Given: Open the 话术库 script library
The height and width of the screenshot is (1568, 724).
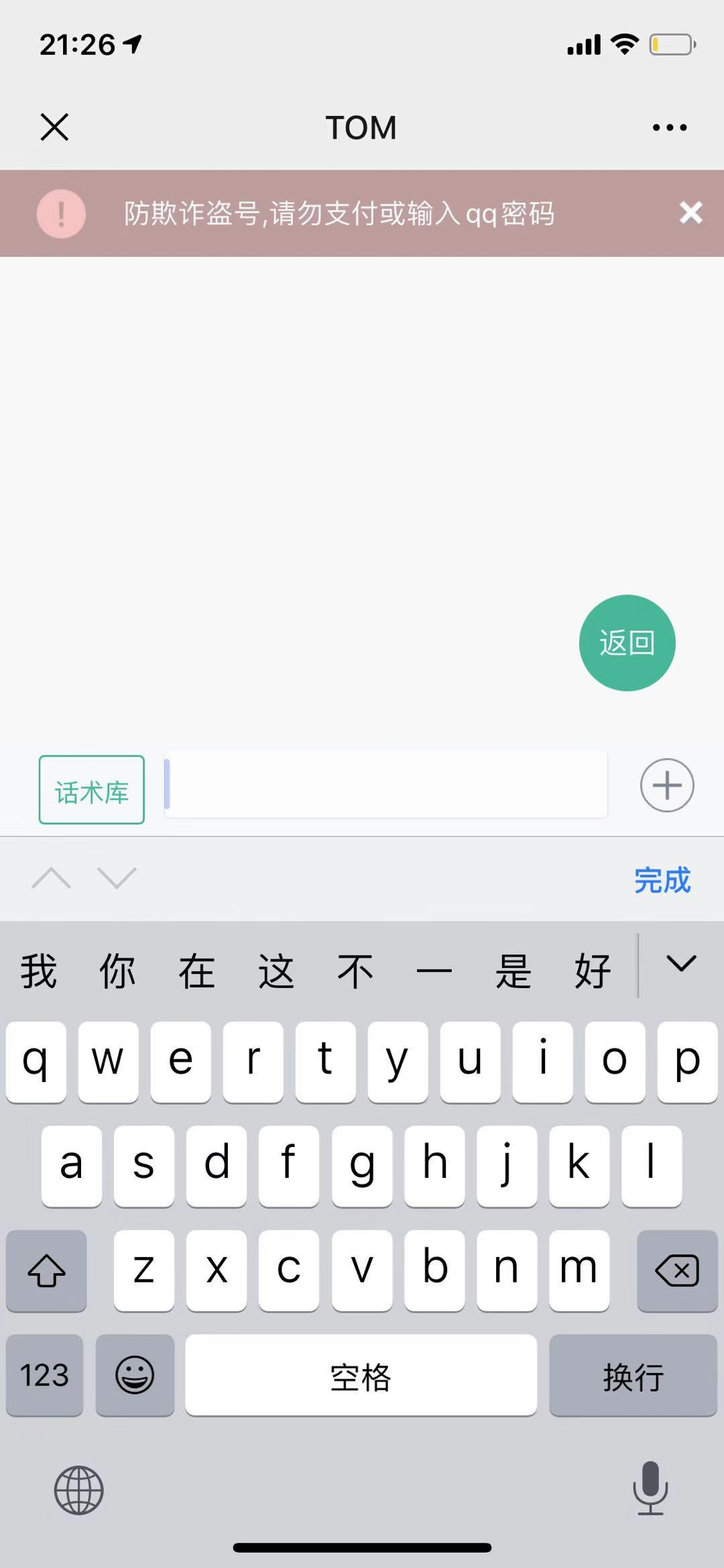Looking at the screenshot, I should tap(92, 790).
